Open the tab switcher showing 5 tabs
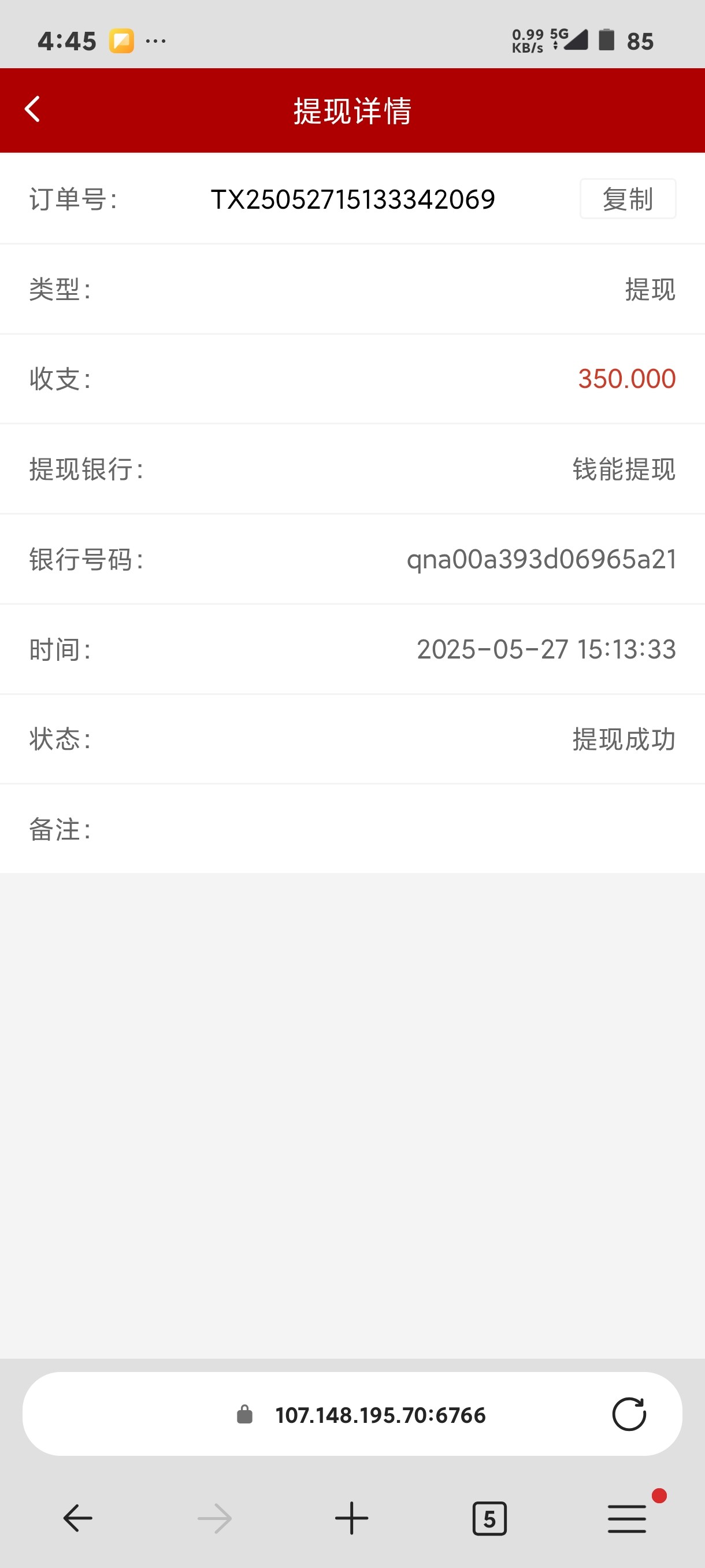Viewport: 705px width, 1568px height. tap(489, 1518)
